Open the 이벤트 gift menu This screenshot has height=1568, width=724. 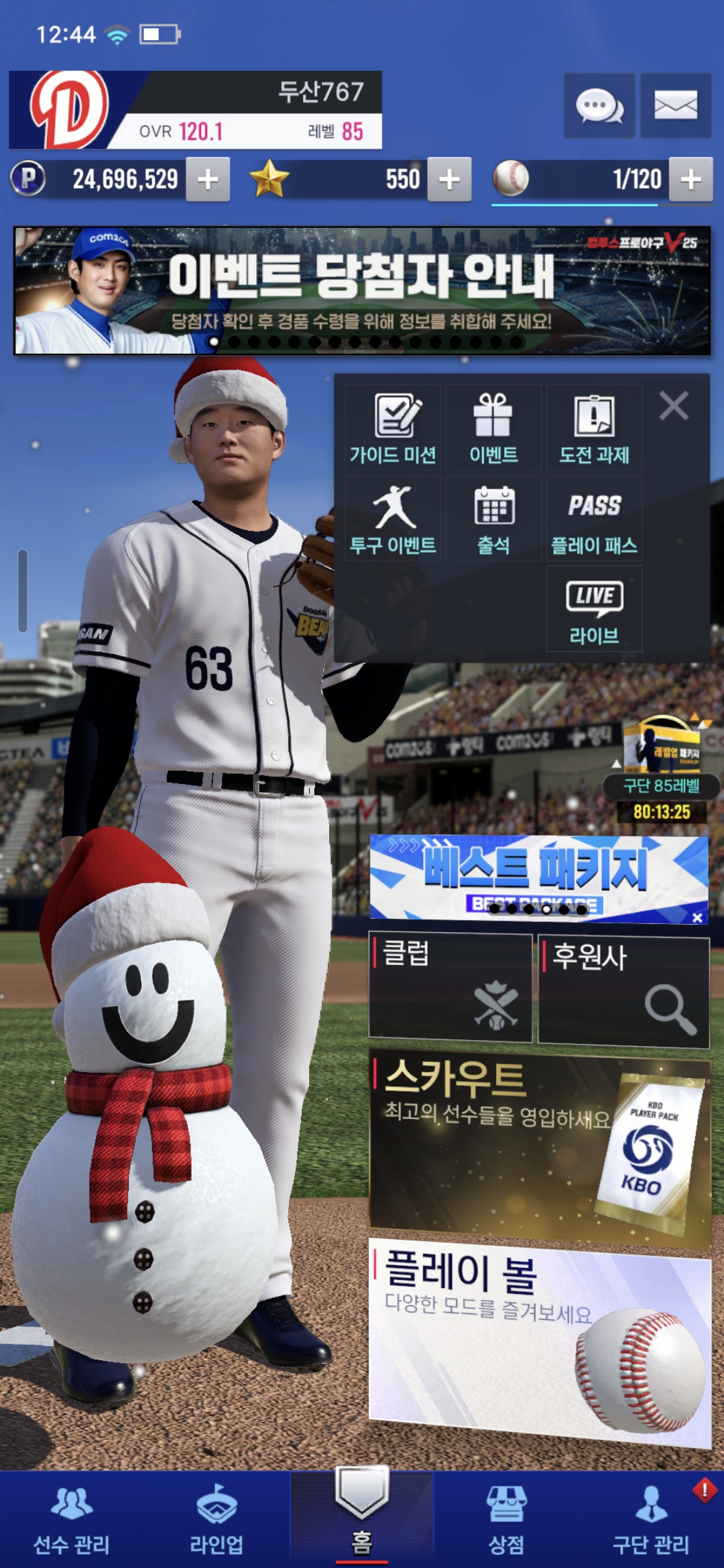pos(493,429)
